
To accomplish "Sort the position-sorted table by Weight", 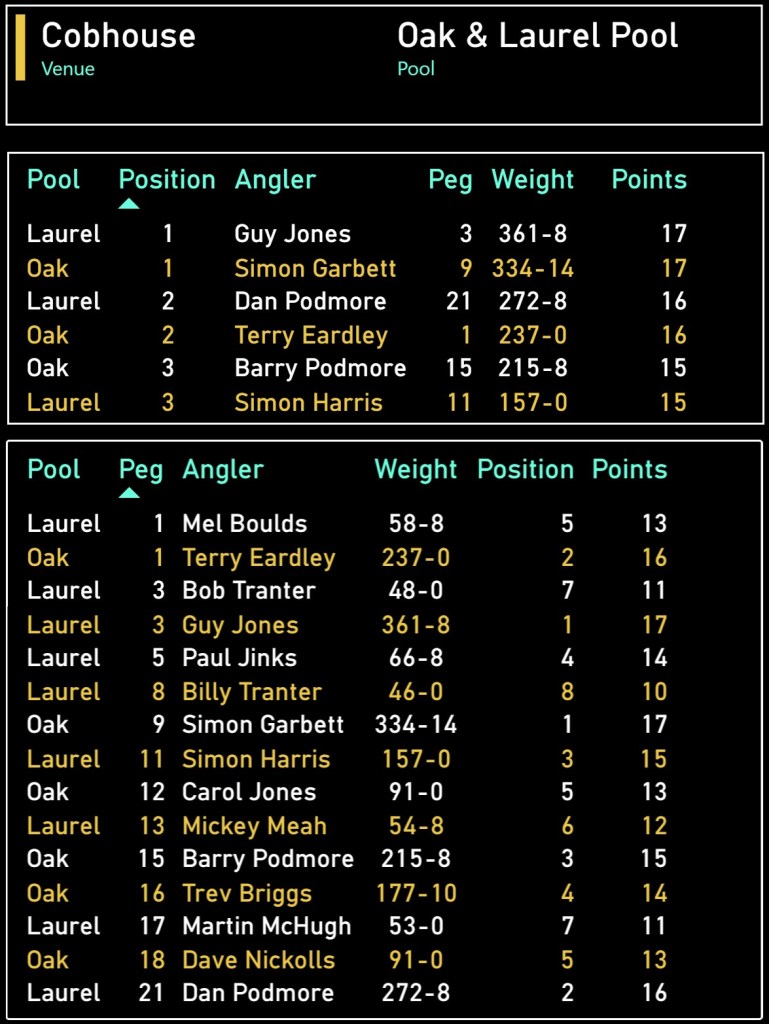I will tap(533, 180).
